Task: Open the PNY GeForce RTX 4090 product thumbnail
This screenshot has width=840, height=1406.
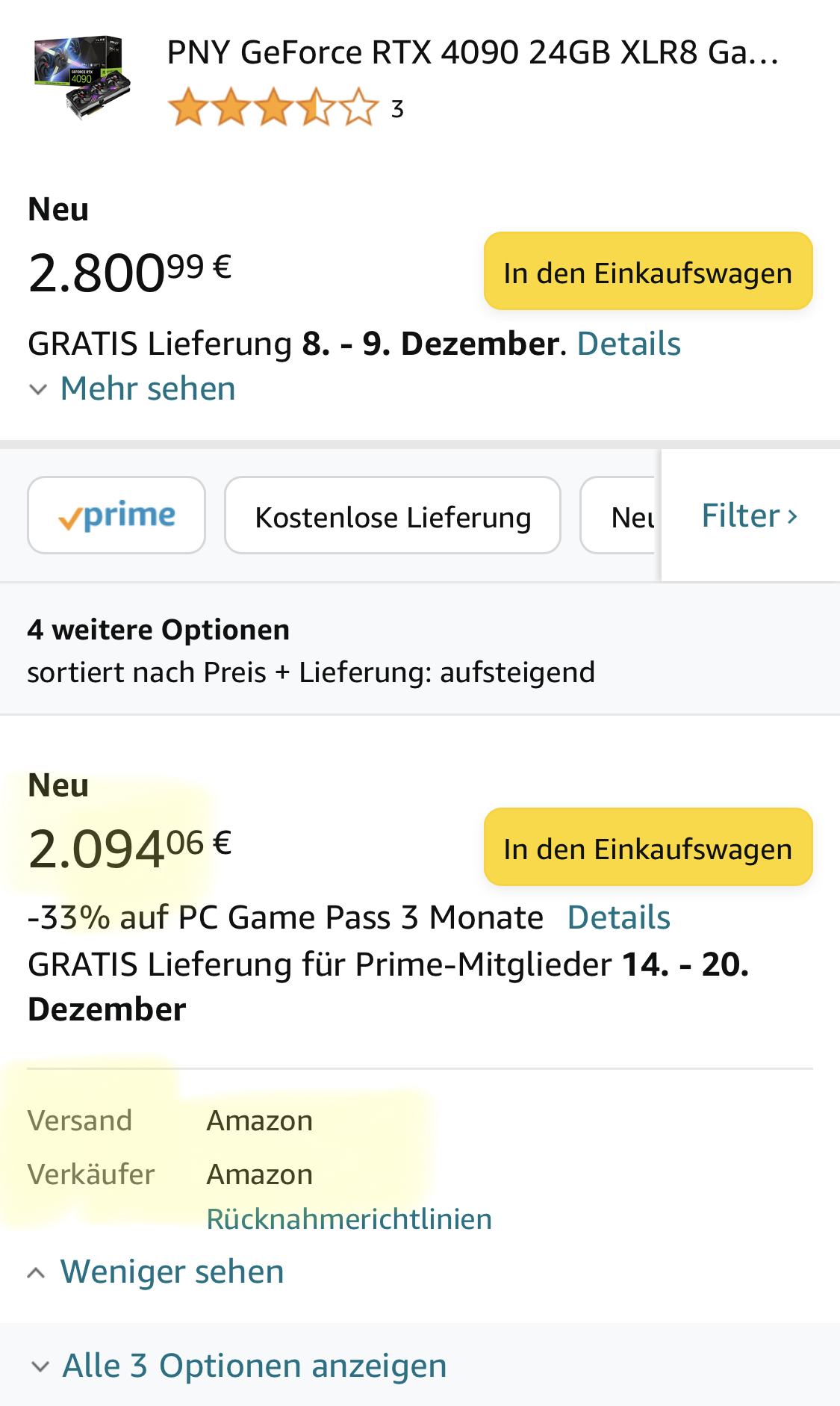Action: (x=82, y=77)
